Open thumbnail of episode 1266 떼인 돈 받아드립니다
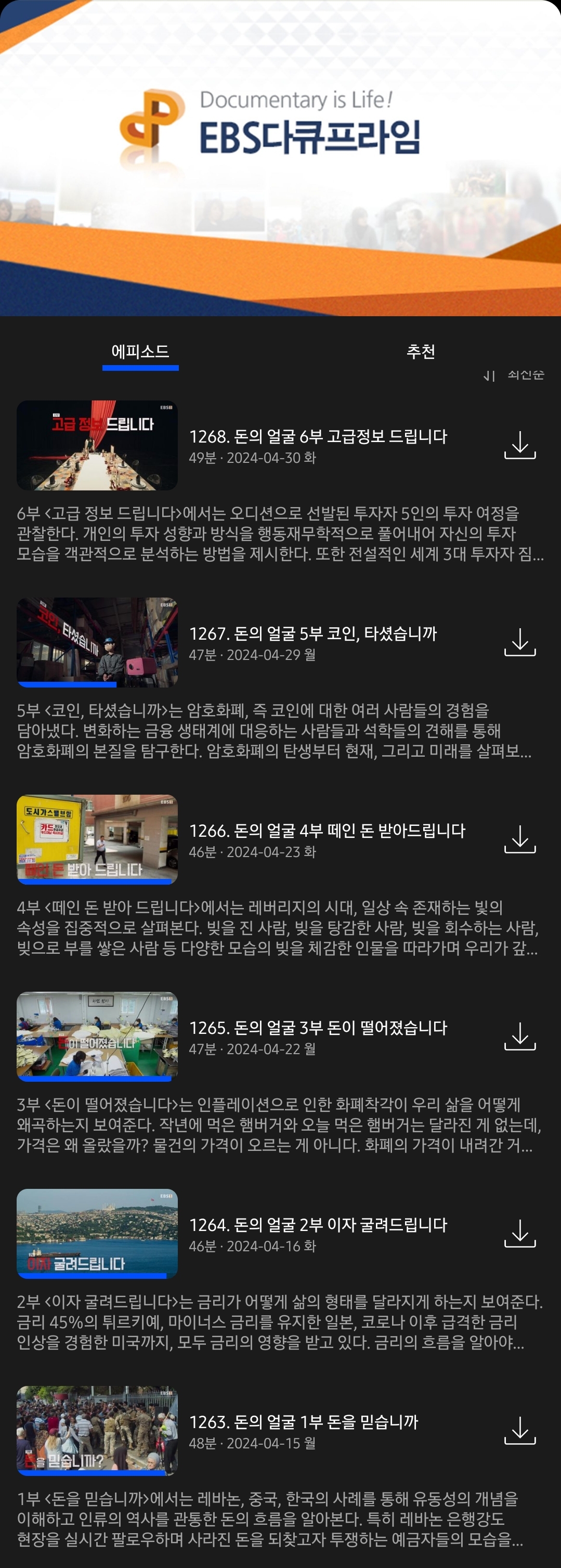Viewport: 561px width, 1568px height. click(x=97, y=840)
